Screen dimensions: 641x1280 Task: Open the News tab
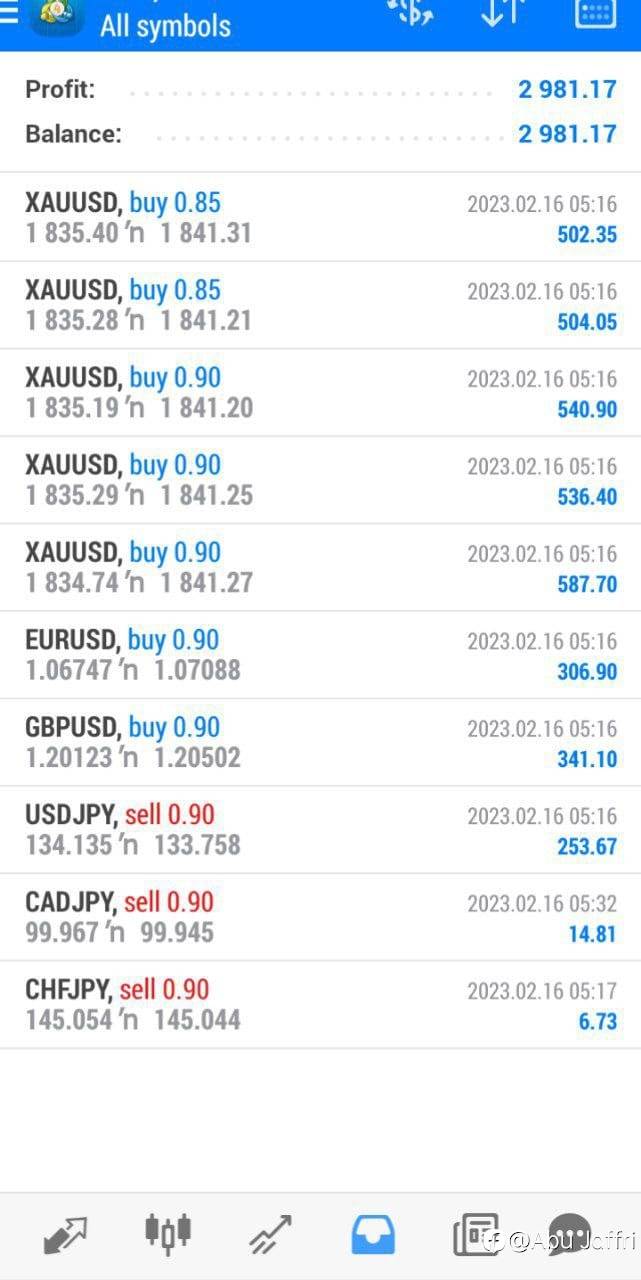(x=475, y=1234)
